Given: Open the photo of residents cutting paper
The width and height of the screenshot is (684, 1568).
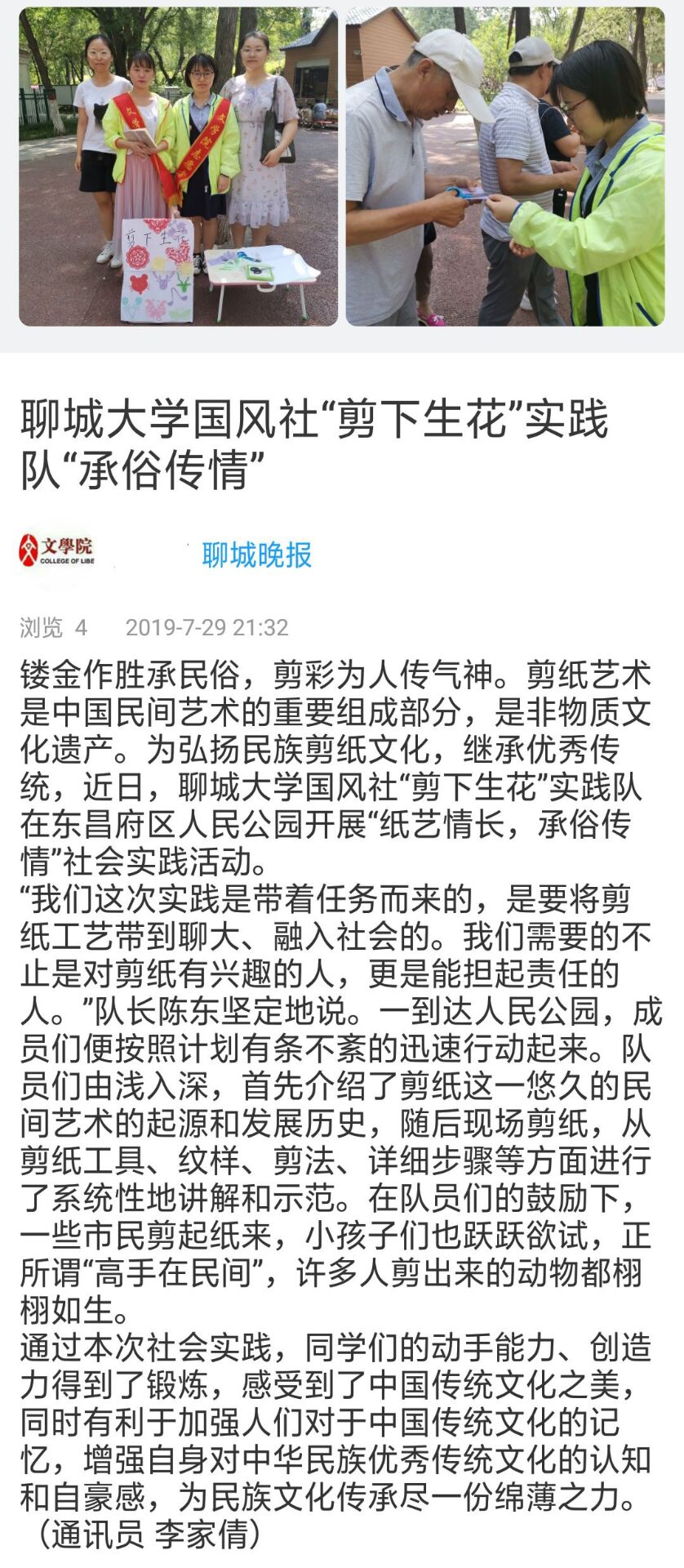Looking at the screenshot, I should (505, 167).
